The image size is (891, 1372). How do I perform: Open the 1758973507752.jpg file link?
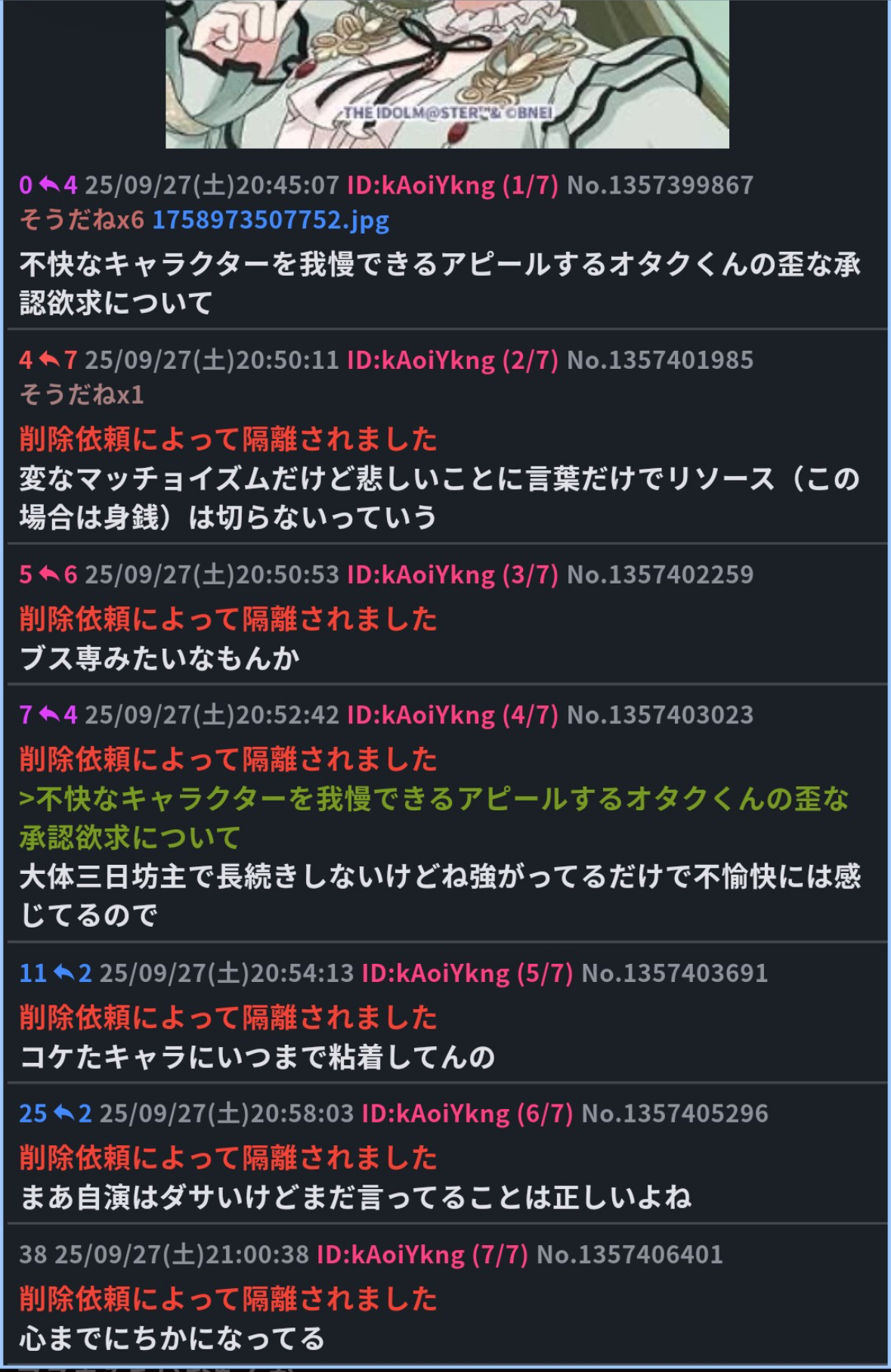pyautogui.click(x=271, y=220)
